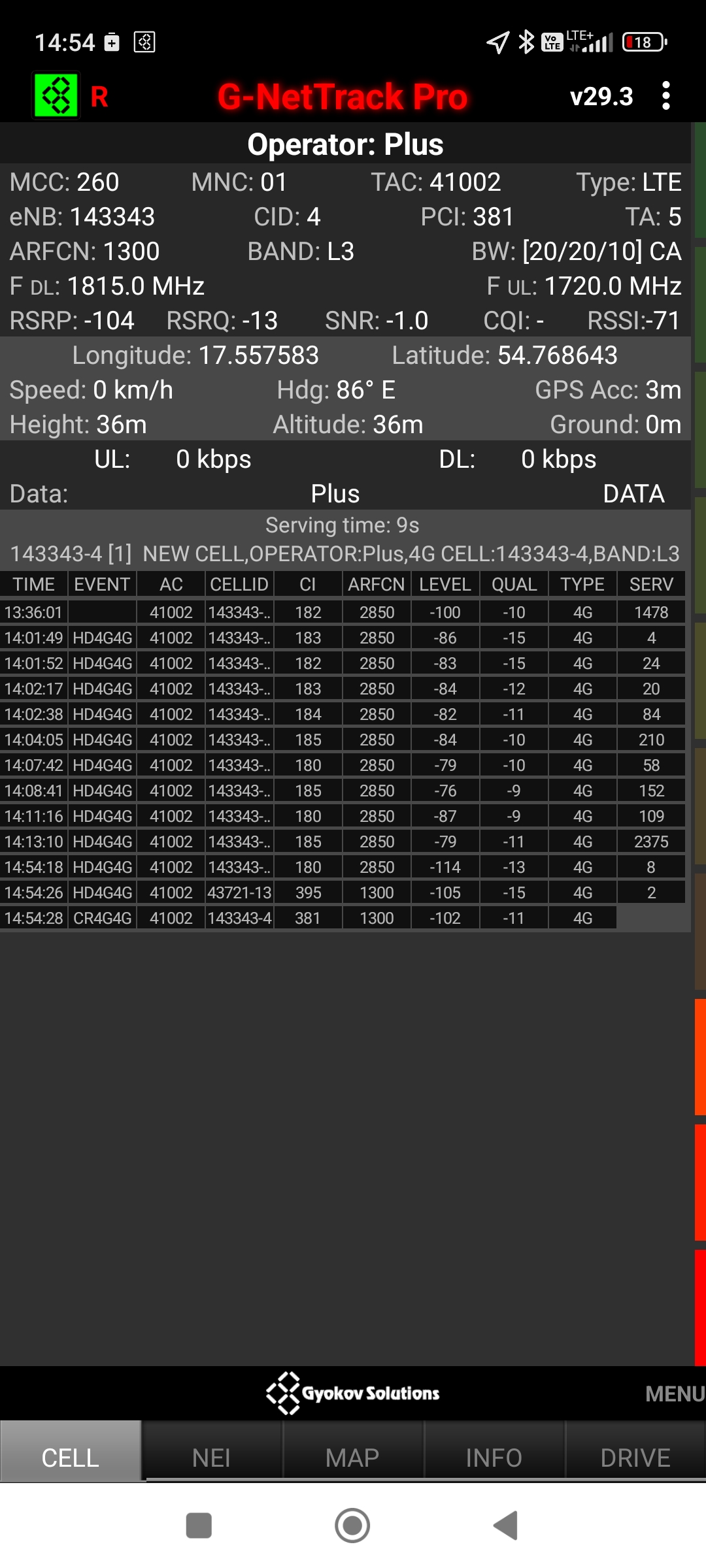Image resolution: width=706 pixels, height=1568 pixels.
Task: Open the MENU button
Action: point(674,1394)
